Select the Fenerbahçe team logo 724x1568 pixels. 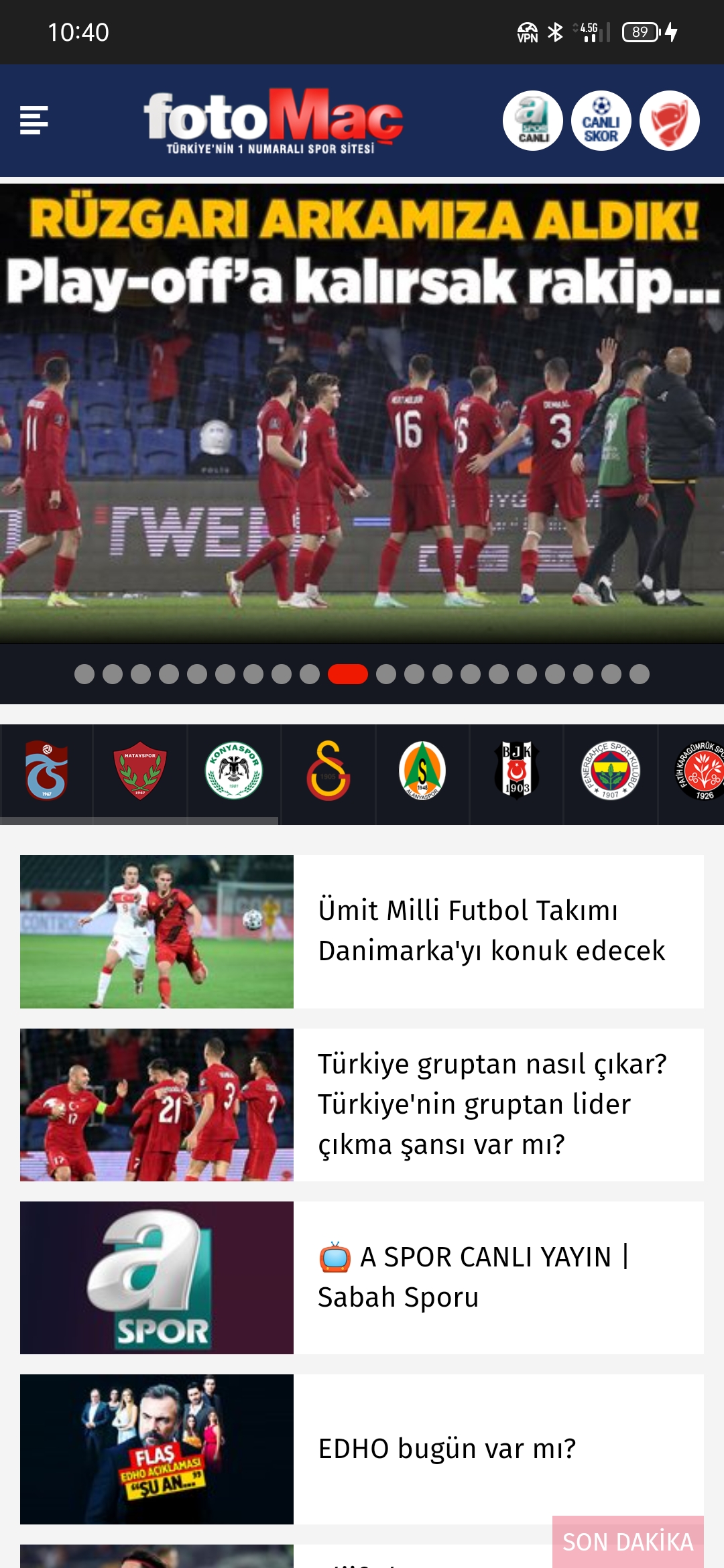611,771
